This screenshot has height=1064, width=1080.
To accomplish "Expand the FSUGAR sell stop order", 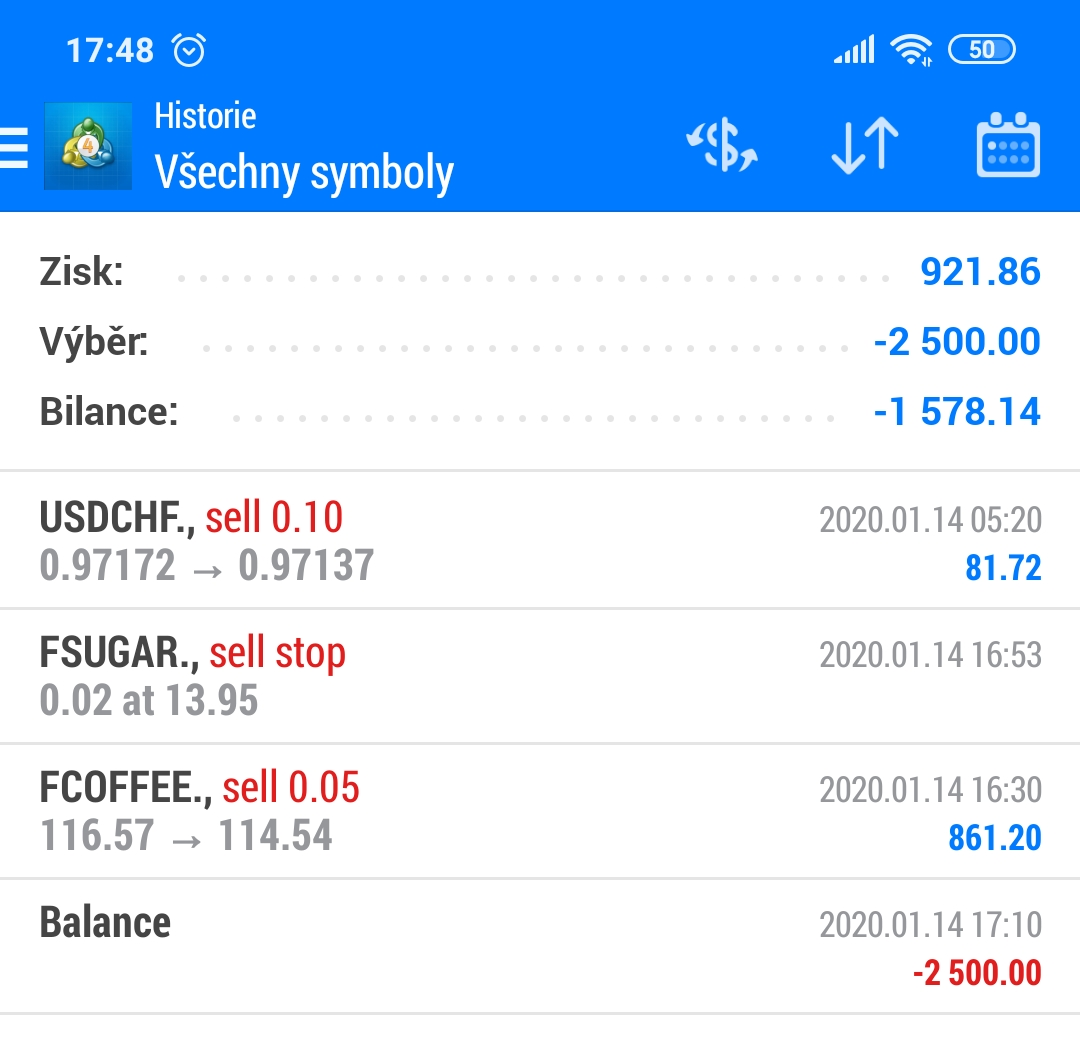I will pyautogui.click(x=540, y=676).
